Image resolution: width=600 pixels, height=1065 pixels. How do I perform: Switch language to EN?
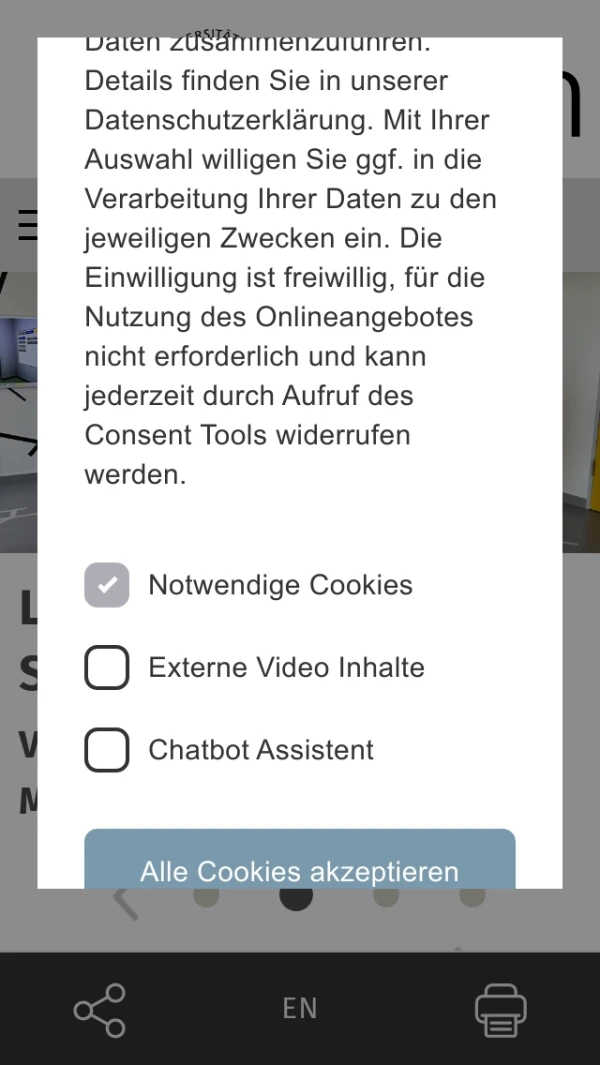[299, 1009]
